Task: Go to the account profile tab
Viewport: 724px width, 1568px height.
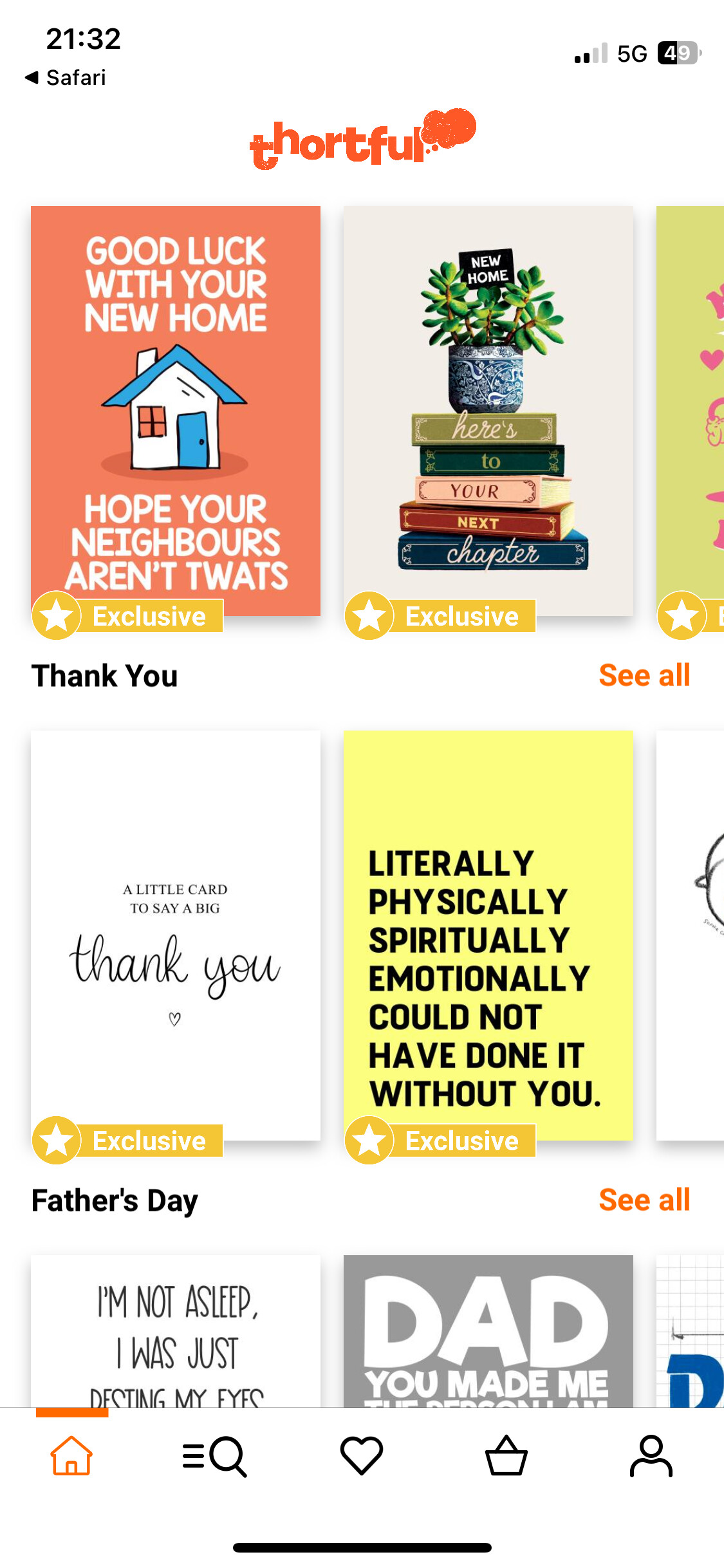Action: coord(651,1455)
